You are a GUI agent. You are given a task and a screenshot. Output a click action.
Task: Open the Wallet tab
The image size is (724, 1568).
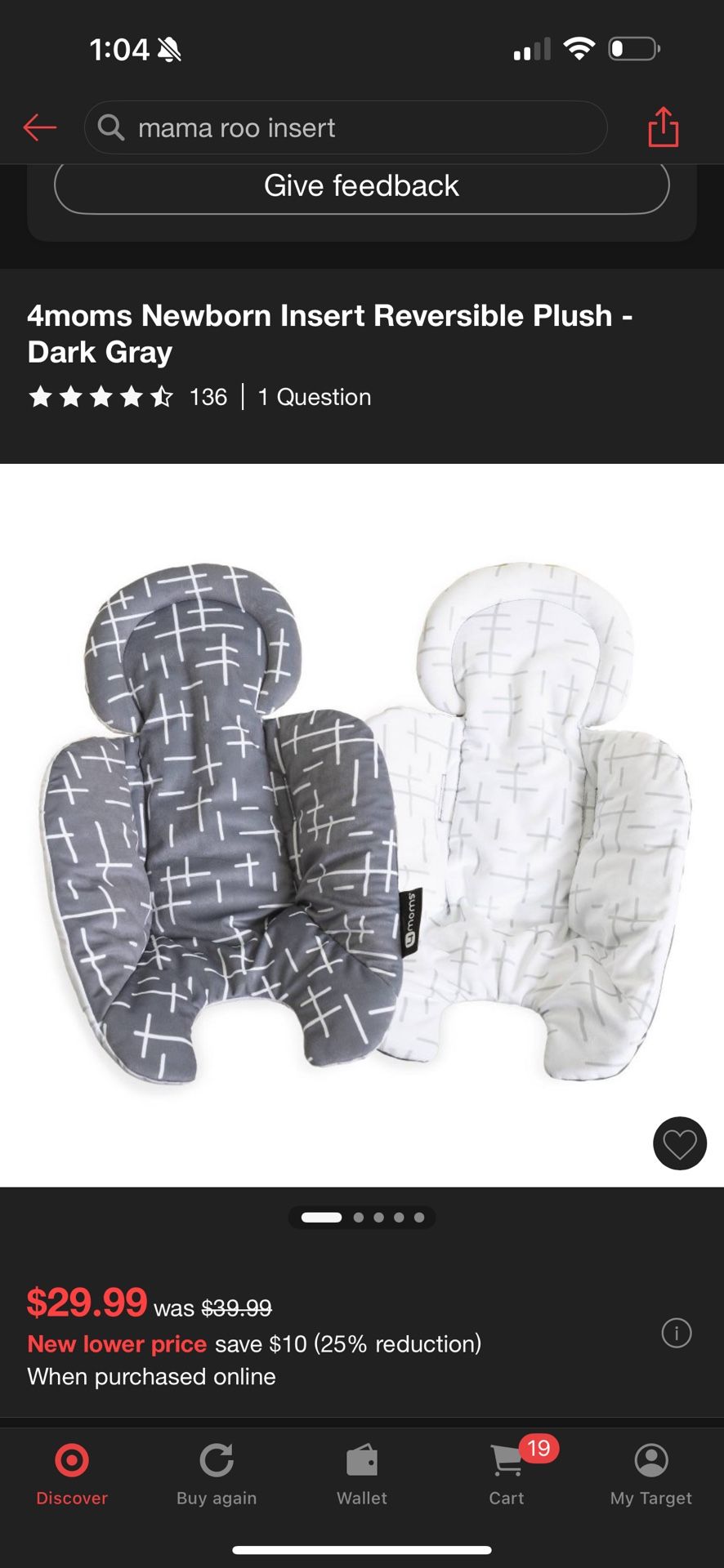point(361,1474)
